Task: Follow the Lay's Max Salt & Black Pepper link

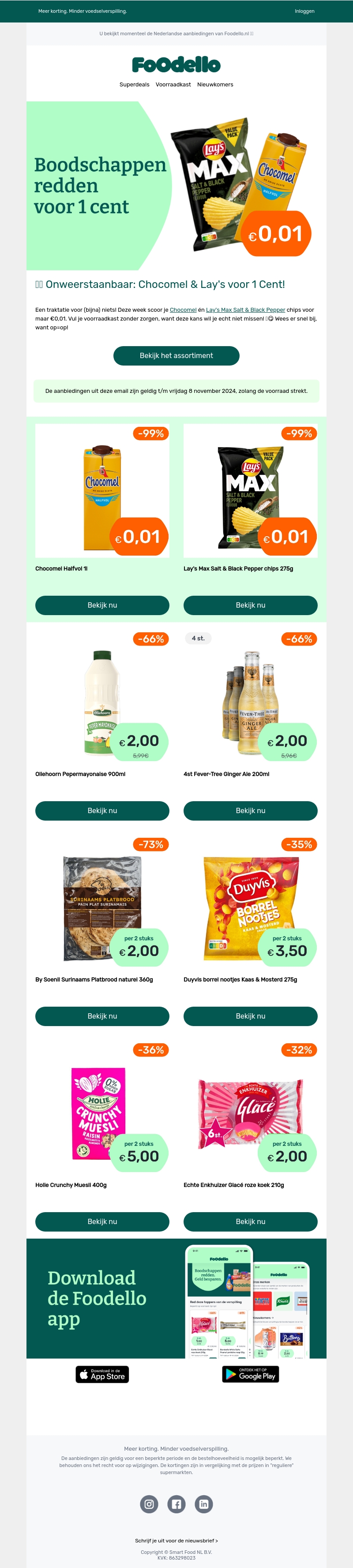Action: (x=245, y=310)
